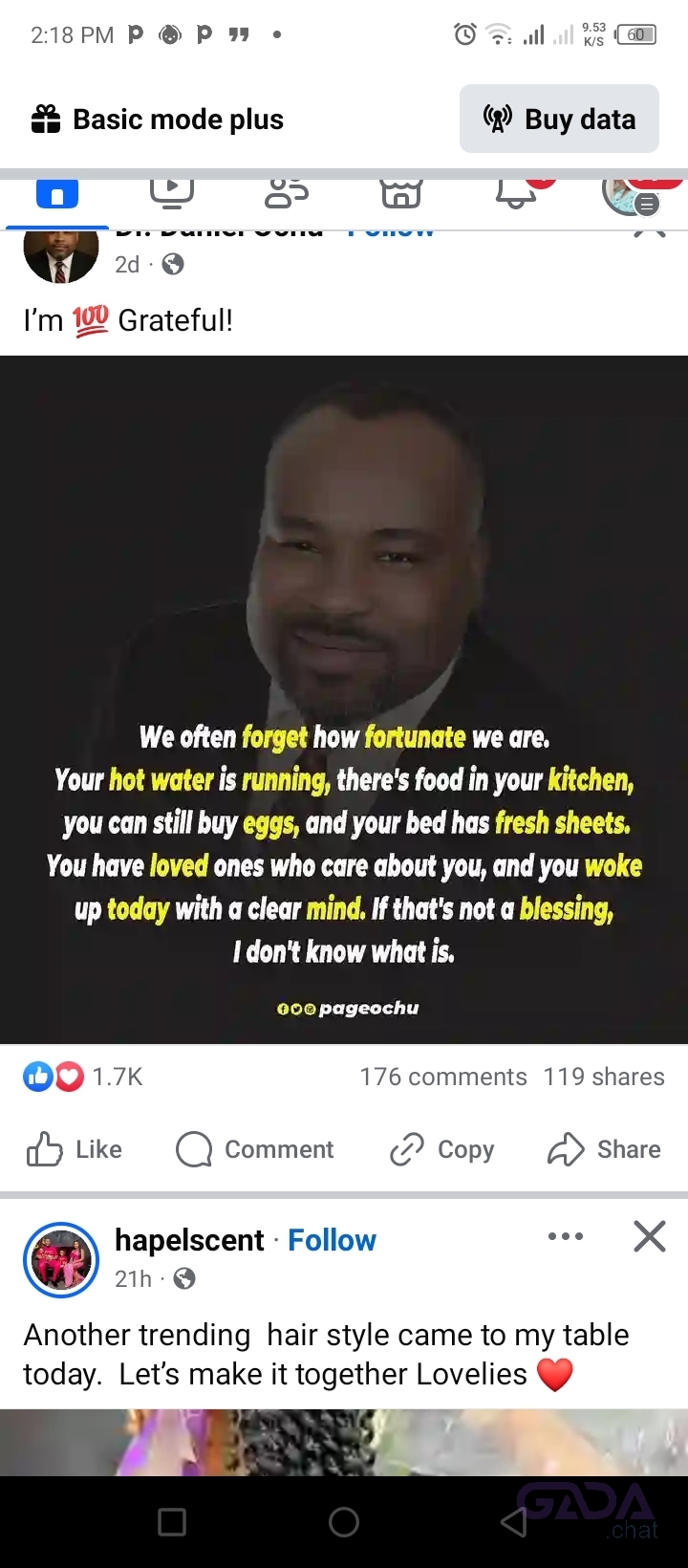Open hapelscent's profile picture
The image size is (688, 1568).
61,1259
